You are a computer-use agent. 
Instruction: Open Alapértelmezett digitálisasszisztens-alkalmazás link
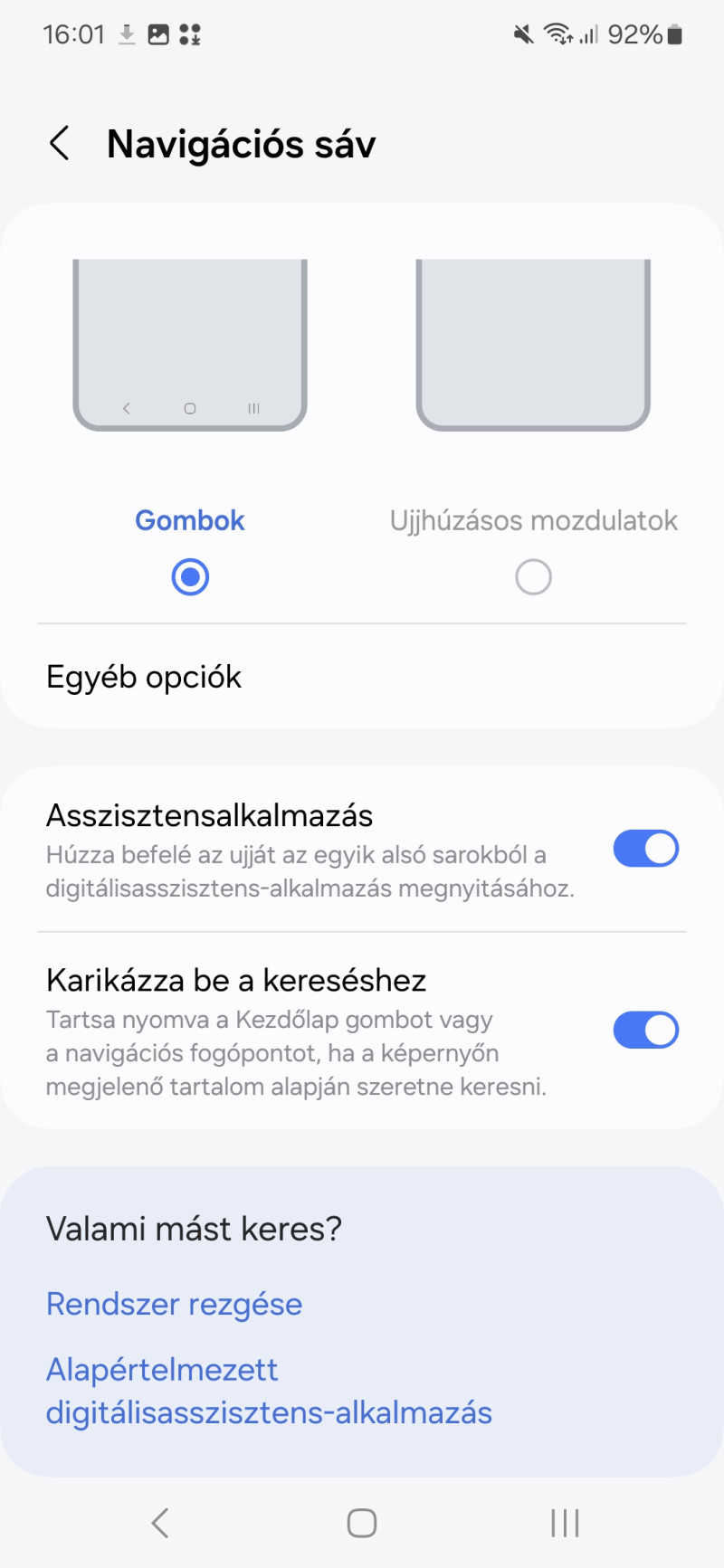click(269, 1391)
